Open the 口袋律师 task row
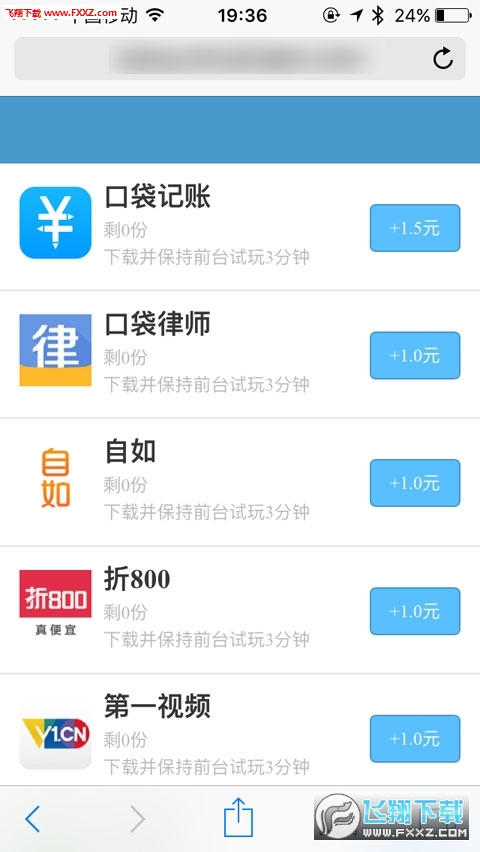This screenshot has width=480, height=852. 240,354
